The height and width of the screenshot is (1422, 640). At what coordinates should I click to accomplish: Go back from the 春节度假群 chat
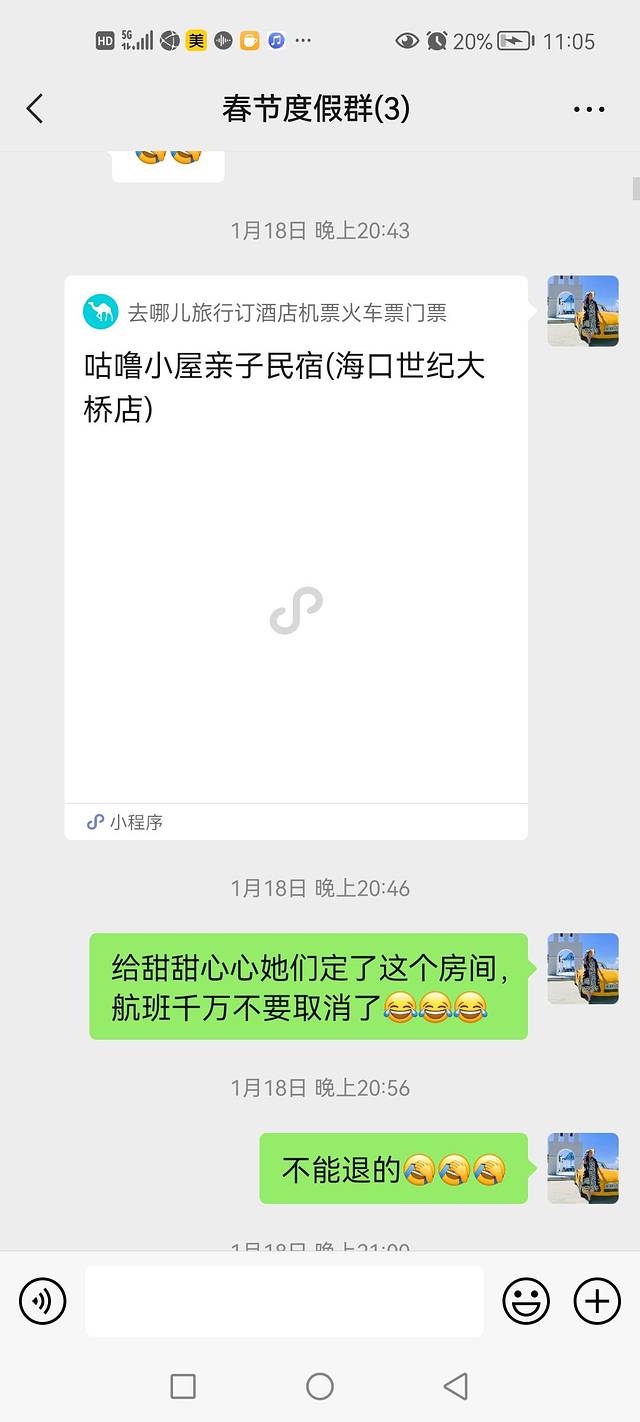(x=35, y=109)
